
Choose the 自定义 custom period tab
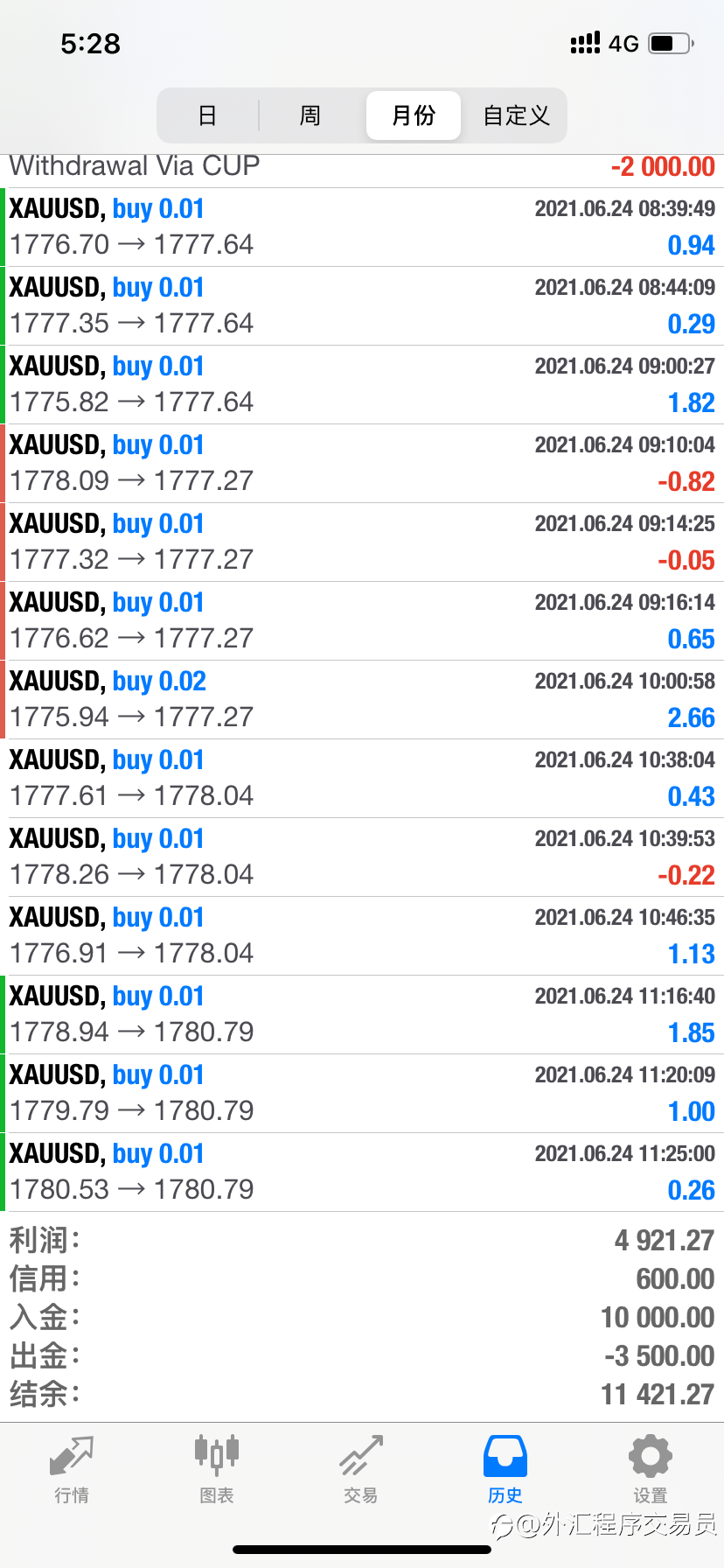pyautogui.click(x=516, y=115)
